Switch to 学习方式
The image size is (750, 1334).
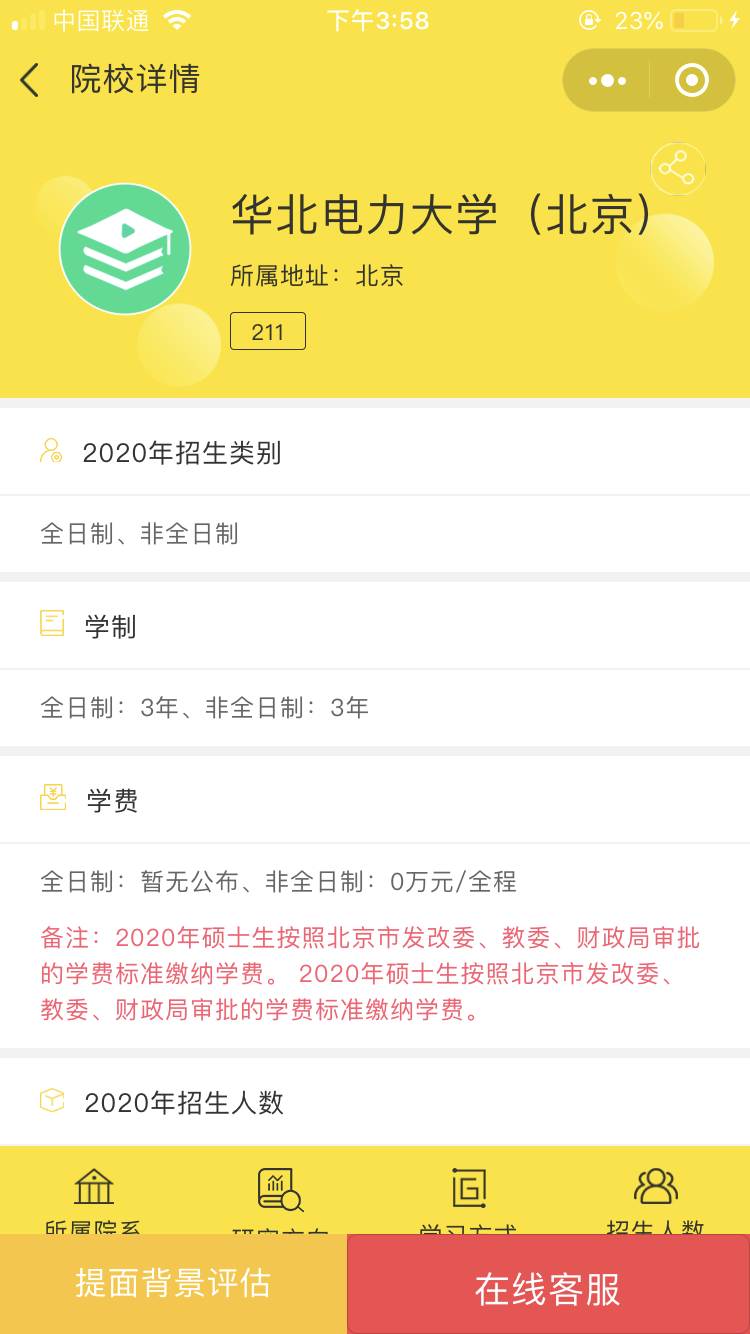468,1192
